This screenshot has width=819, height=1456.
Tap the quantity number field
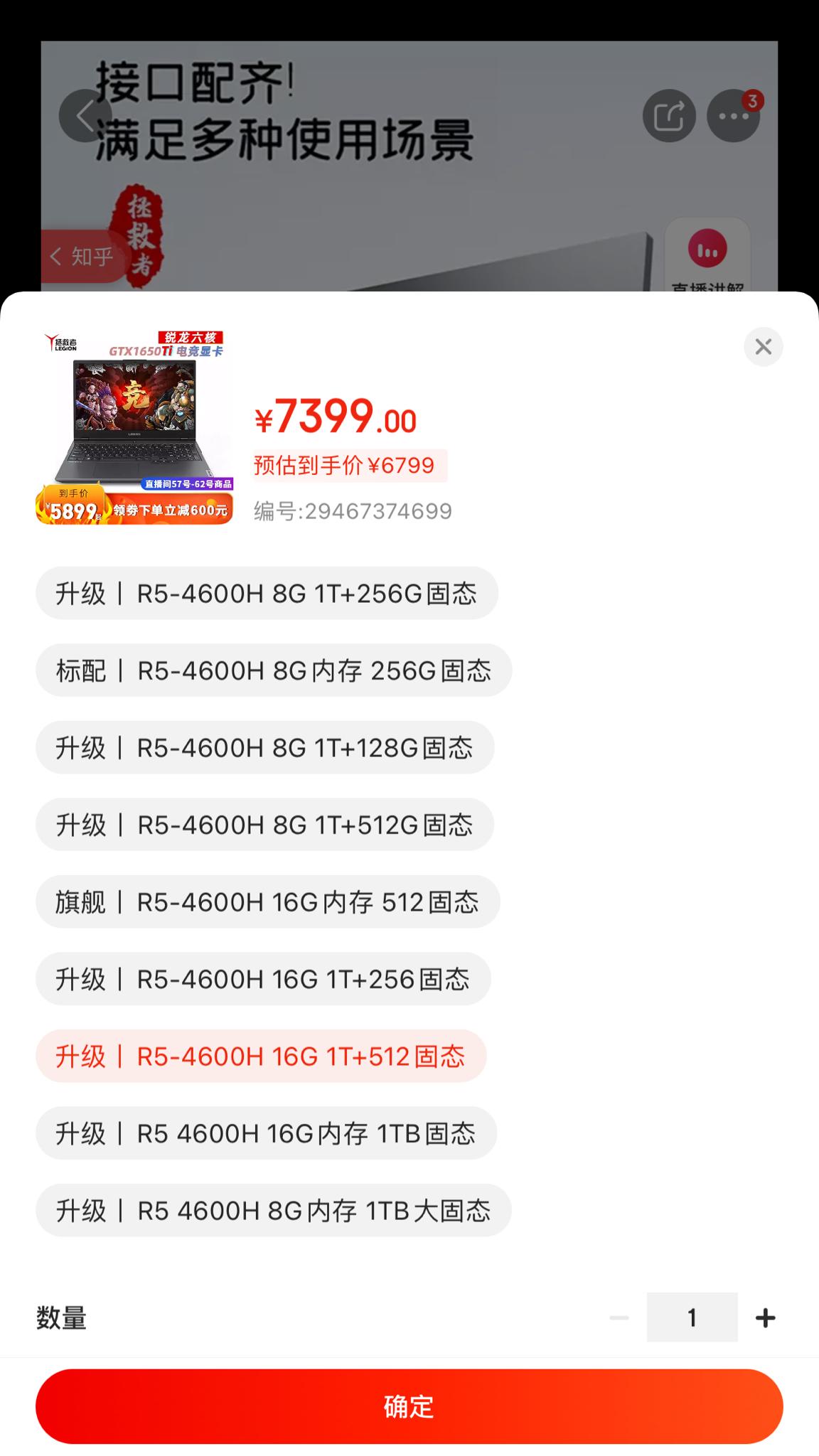pos(692,1318)
